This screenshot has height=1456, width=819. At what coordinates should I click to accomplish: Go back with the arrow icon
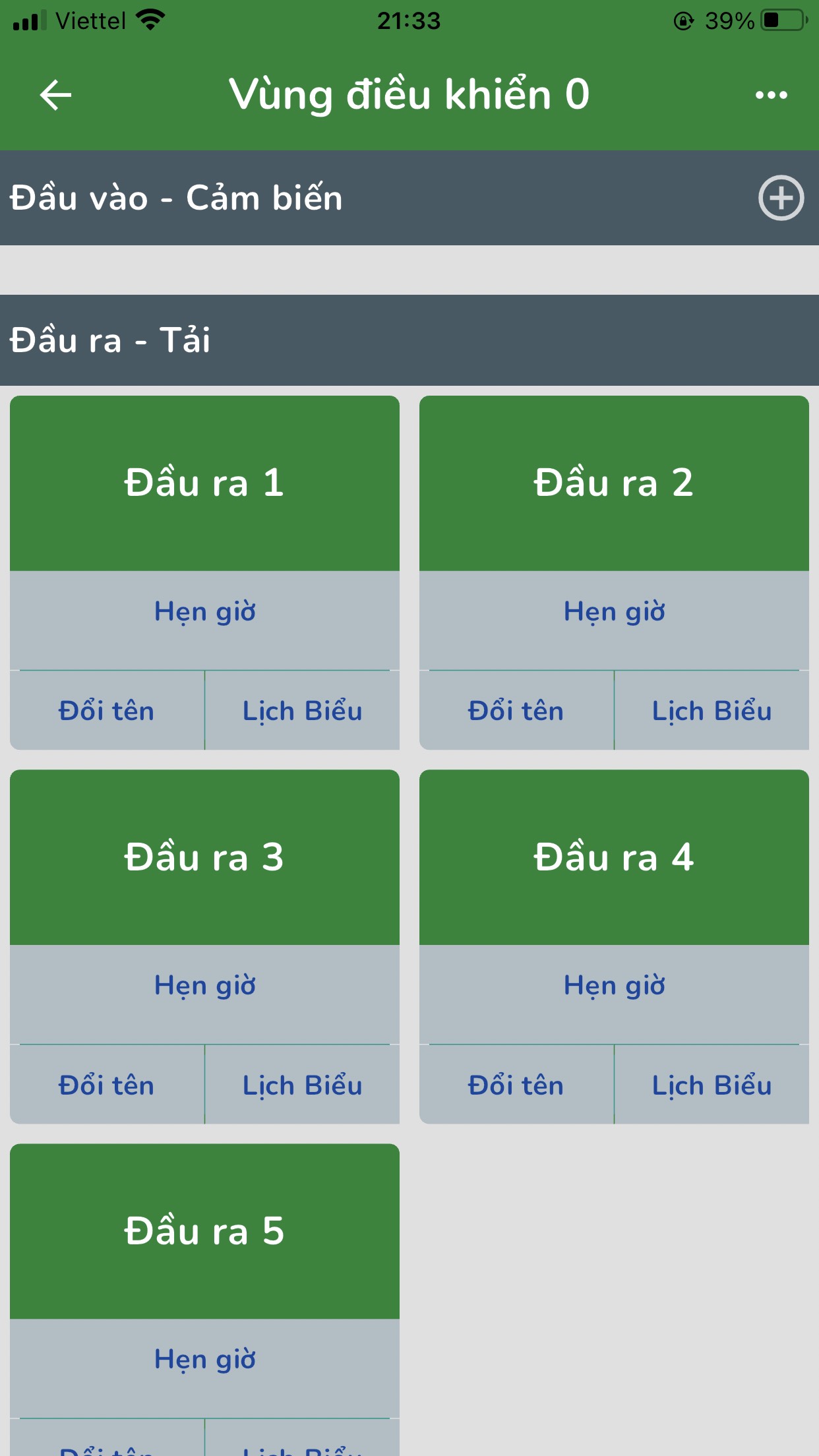point(55,95)
